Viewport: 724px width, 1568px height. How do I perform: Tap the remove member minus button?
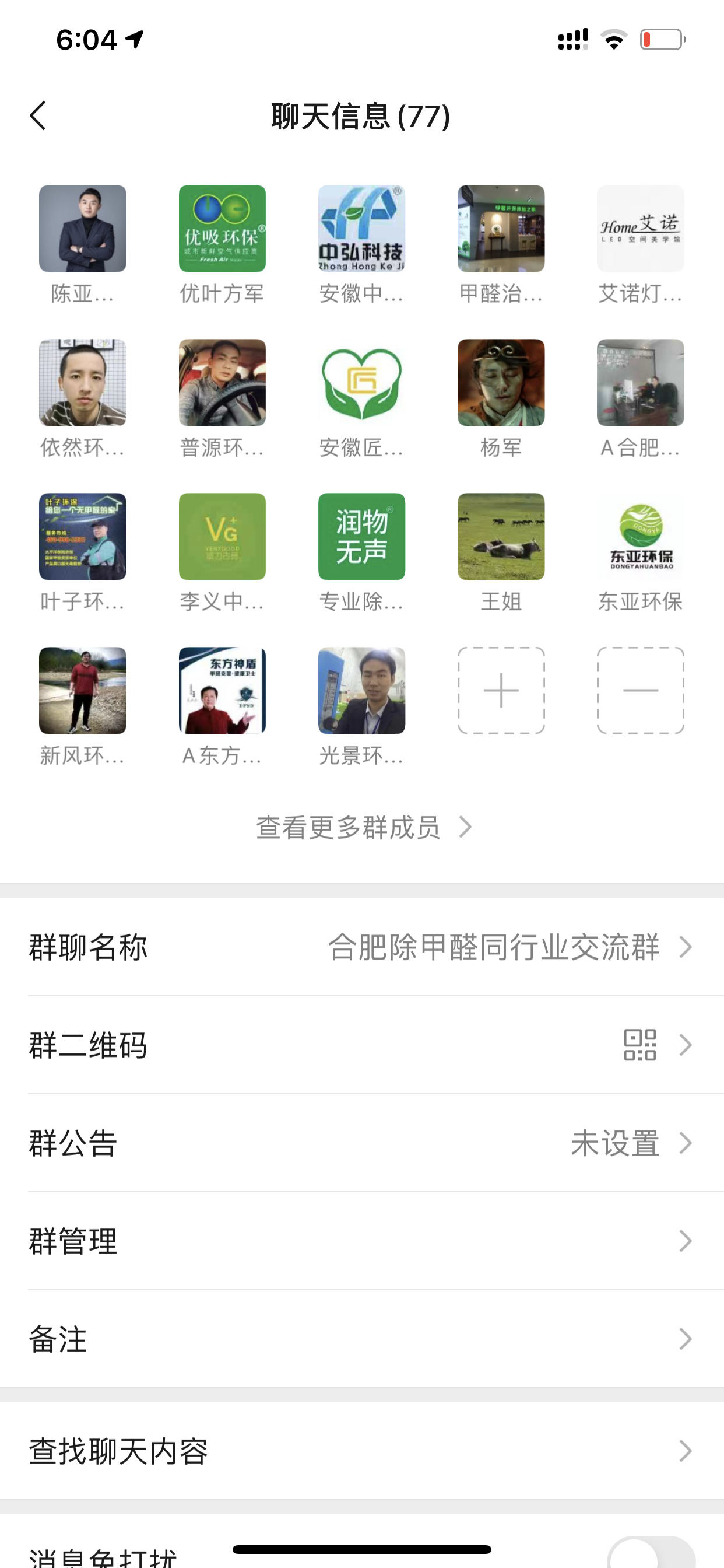tap(640, 690)
